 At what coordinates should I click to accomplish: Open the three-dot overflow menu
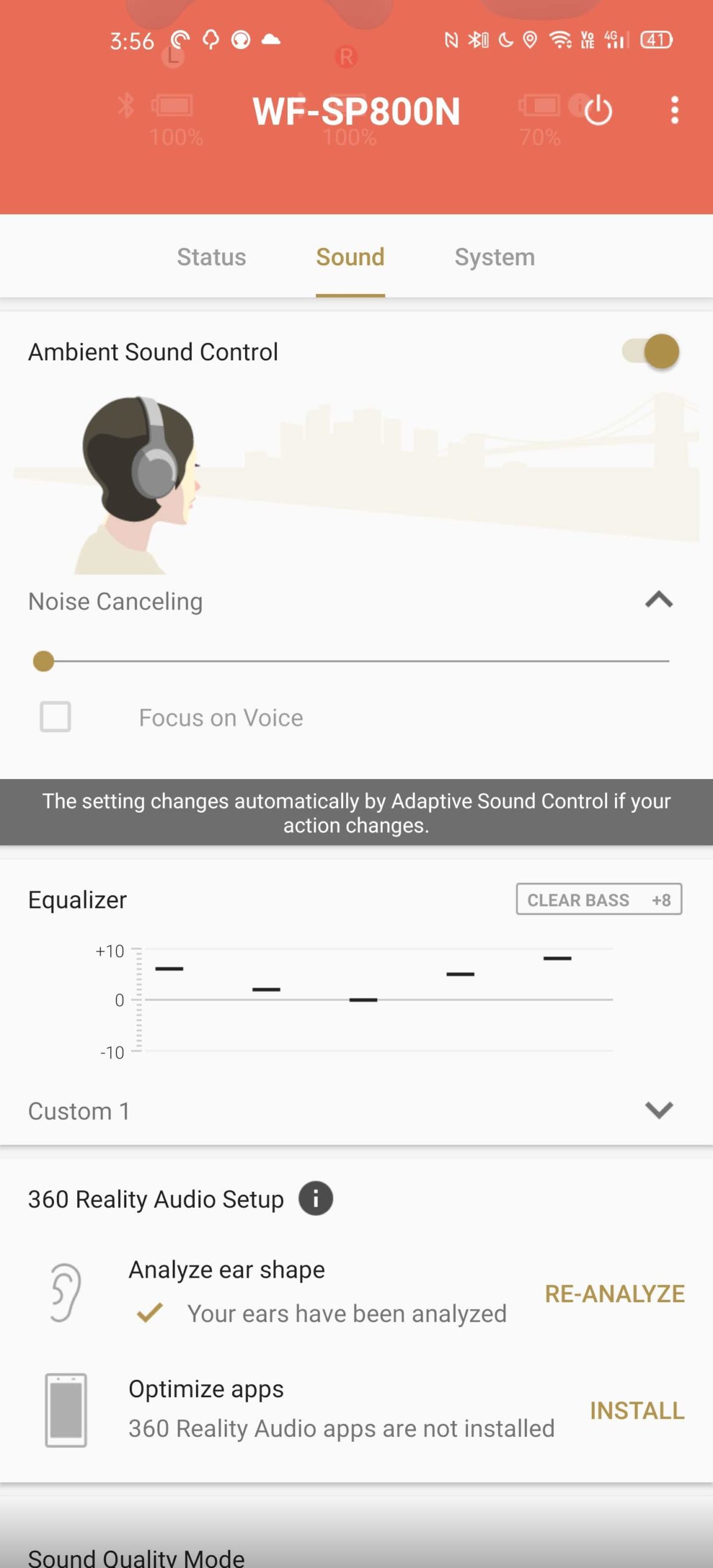(x=674, y=110)
